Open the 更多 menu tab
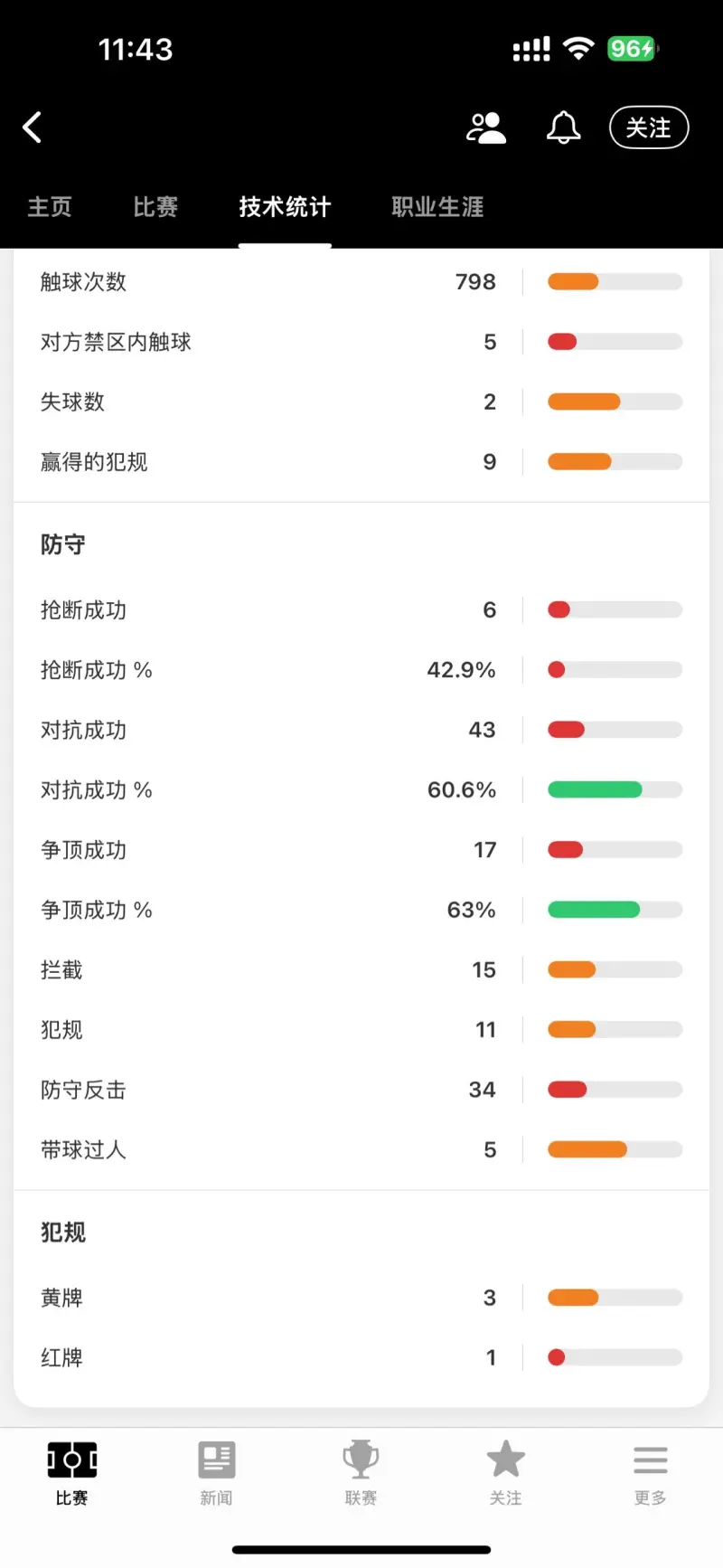Image resolution: width=723 pixels, height=1568 pixels. (651, 1473)
